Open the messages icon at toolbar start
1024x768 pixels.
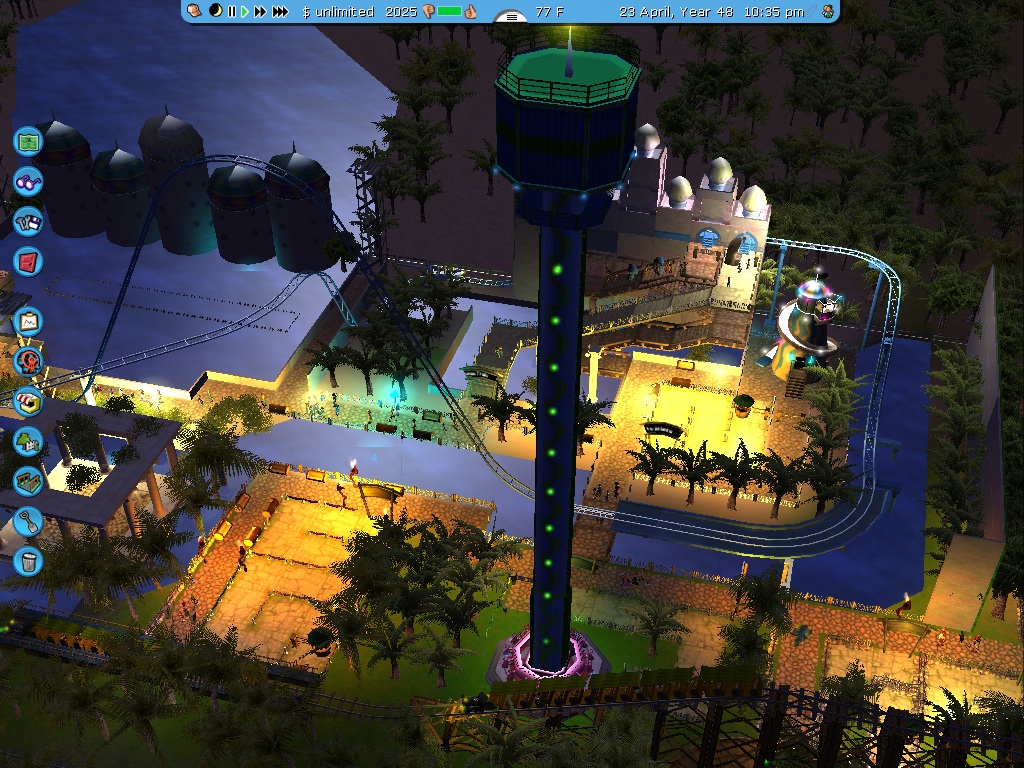194,11
